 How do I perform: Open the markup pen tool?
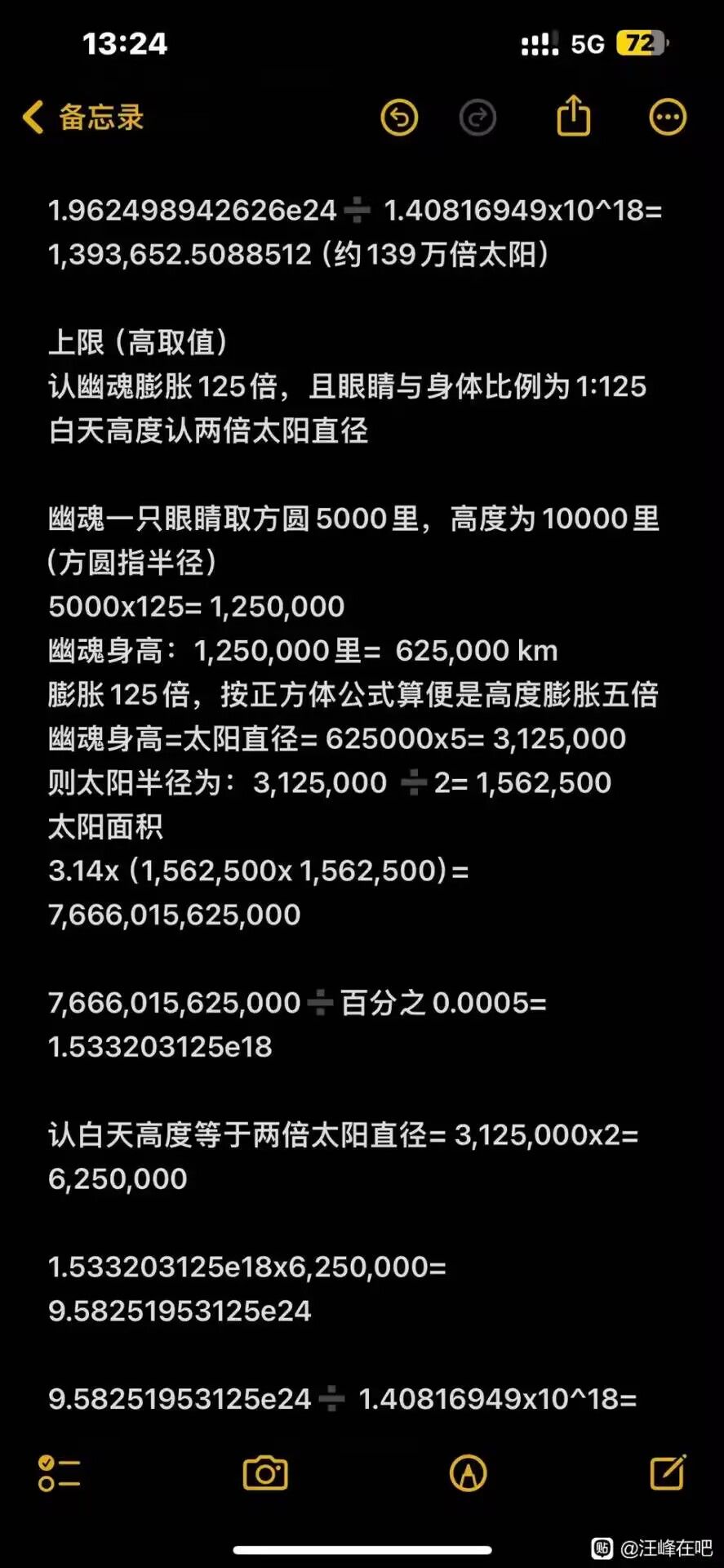coord(468,1473)
